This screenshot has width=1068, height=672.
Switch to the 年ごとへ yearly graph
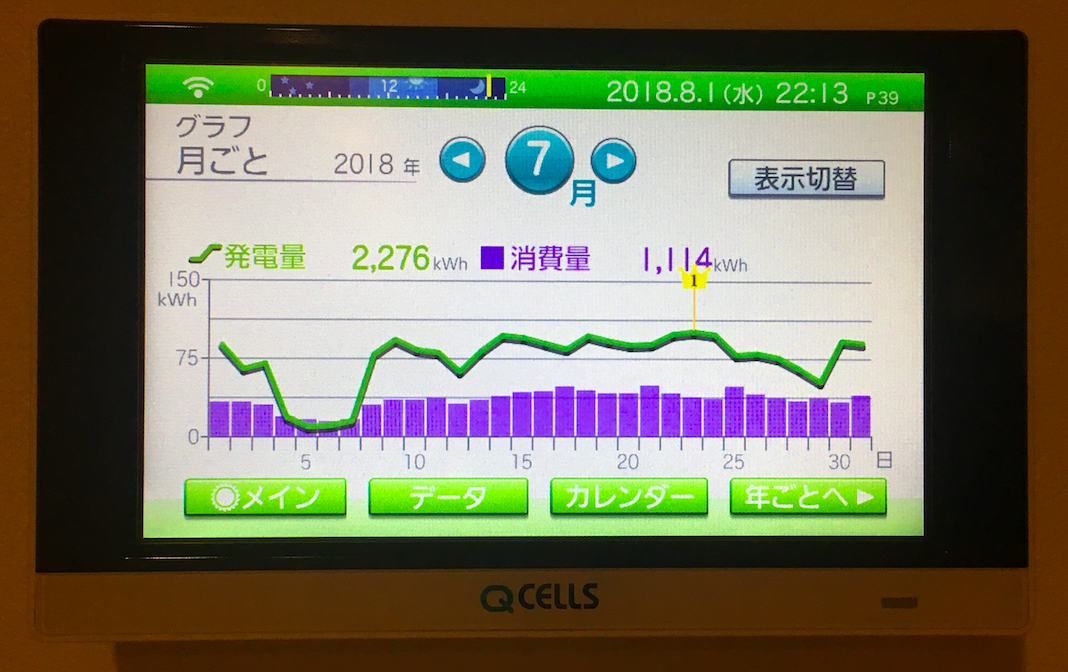(x=808, y=497)
